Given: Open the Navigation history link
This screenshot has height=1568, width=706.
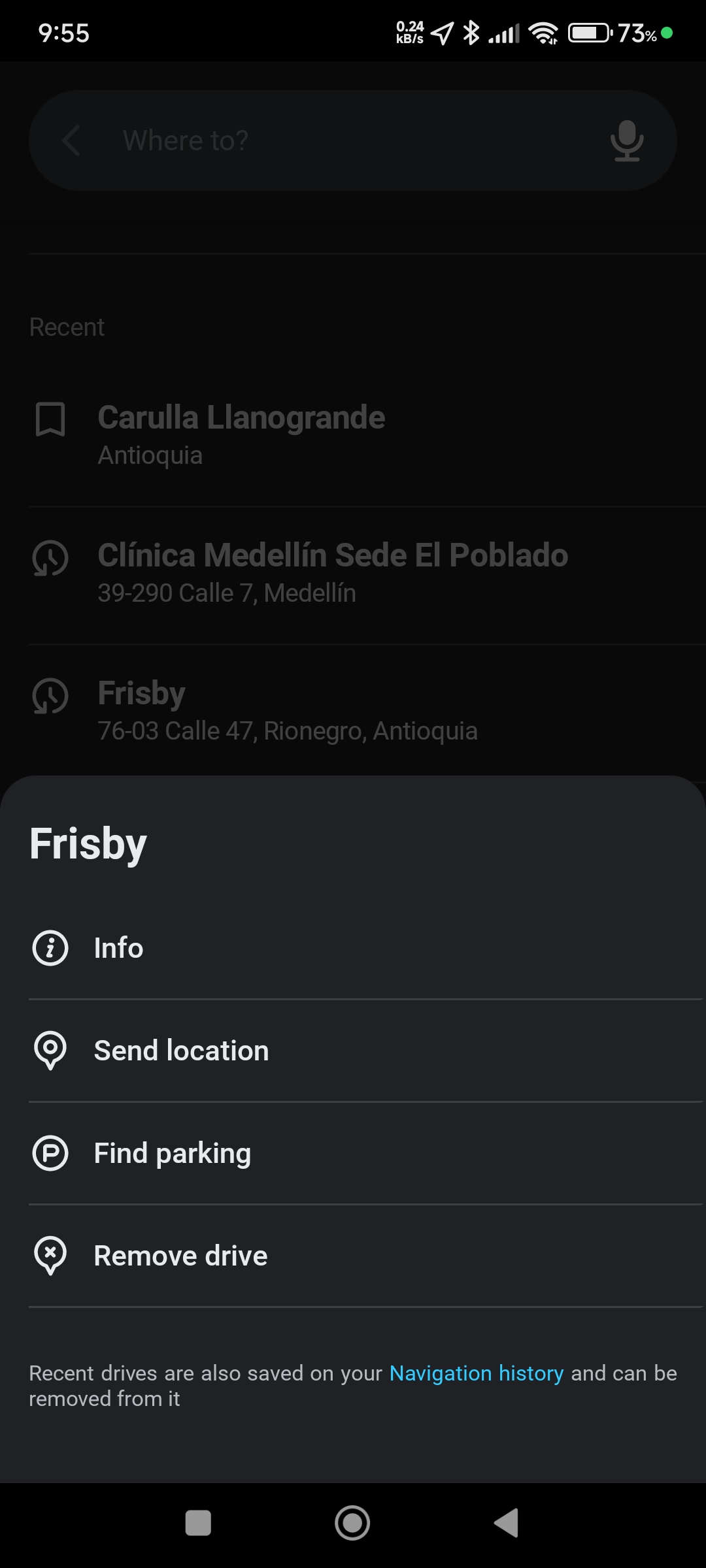Looking at the screenshot, I should [476, 1373].
